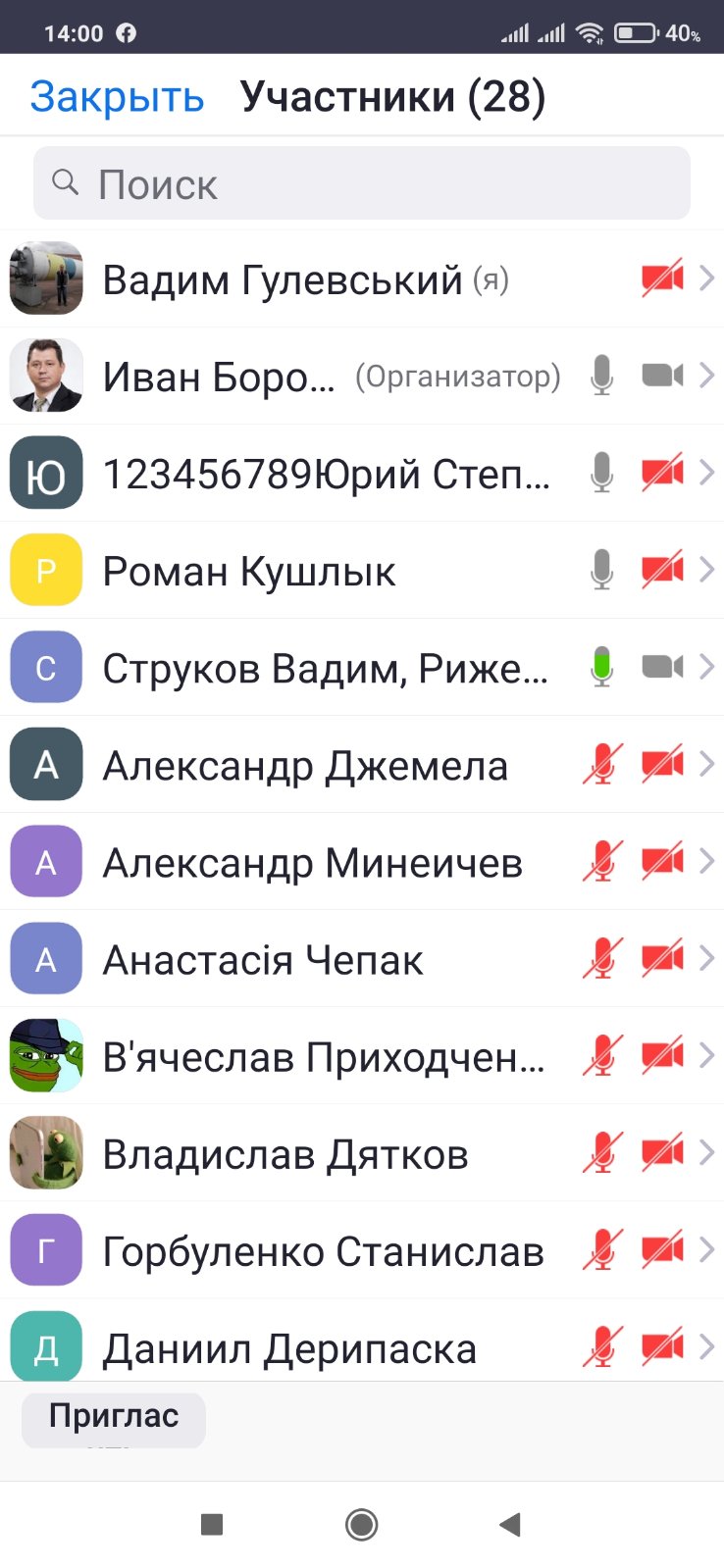Select Струков Вадим, Риже... participant
Viewport: 724px width, 1568px height.
click(x=324, y=668)
